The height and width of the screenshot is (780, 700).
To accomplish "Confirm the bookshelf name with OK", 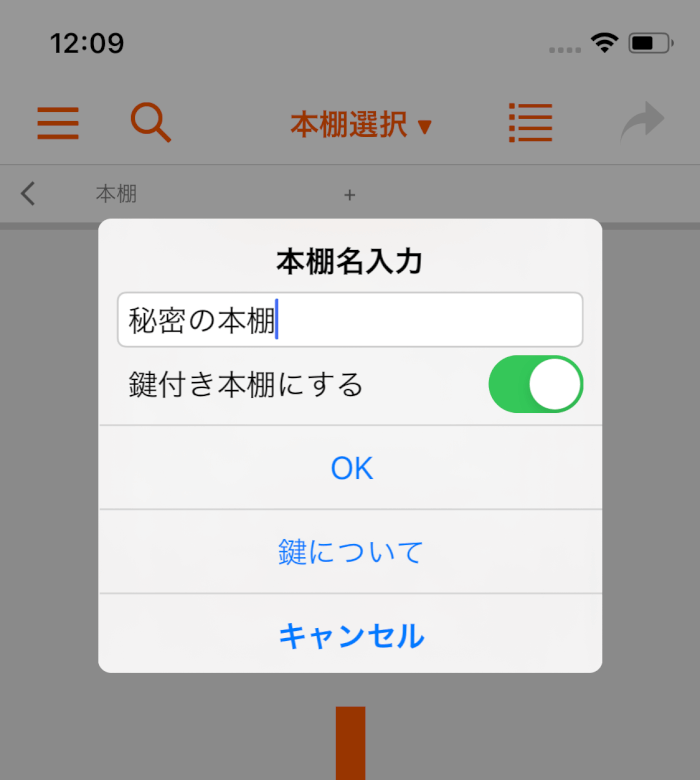I will 351,468.
